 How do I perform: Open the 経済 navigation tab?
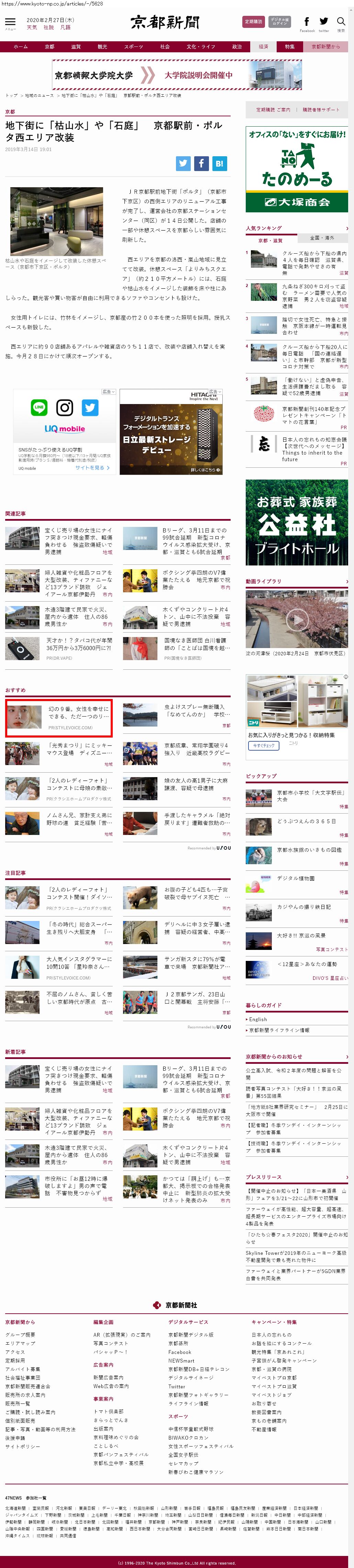pyautogui.click(x=263, y=46)
